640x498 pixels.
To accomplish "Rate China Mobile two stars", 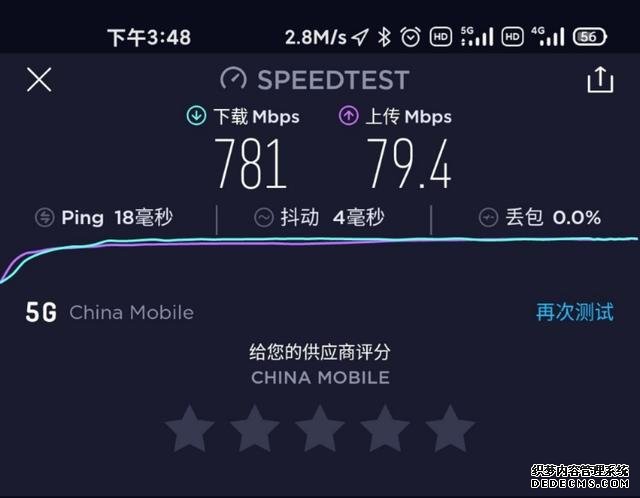I will coord(254,429).
